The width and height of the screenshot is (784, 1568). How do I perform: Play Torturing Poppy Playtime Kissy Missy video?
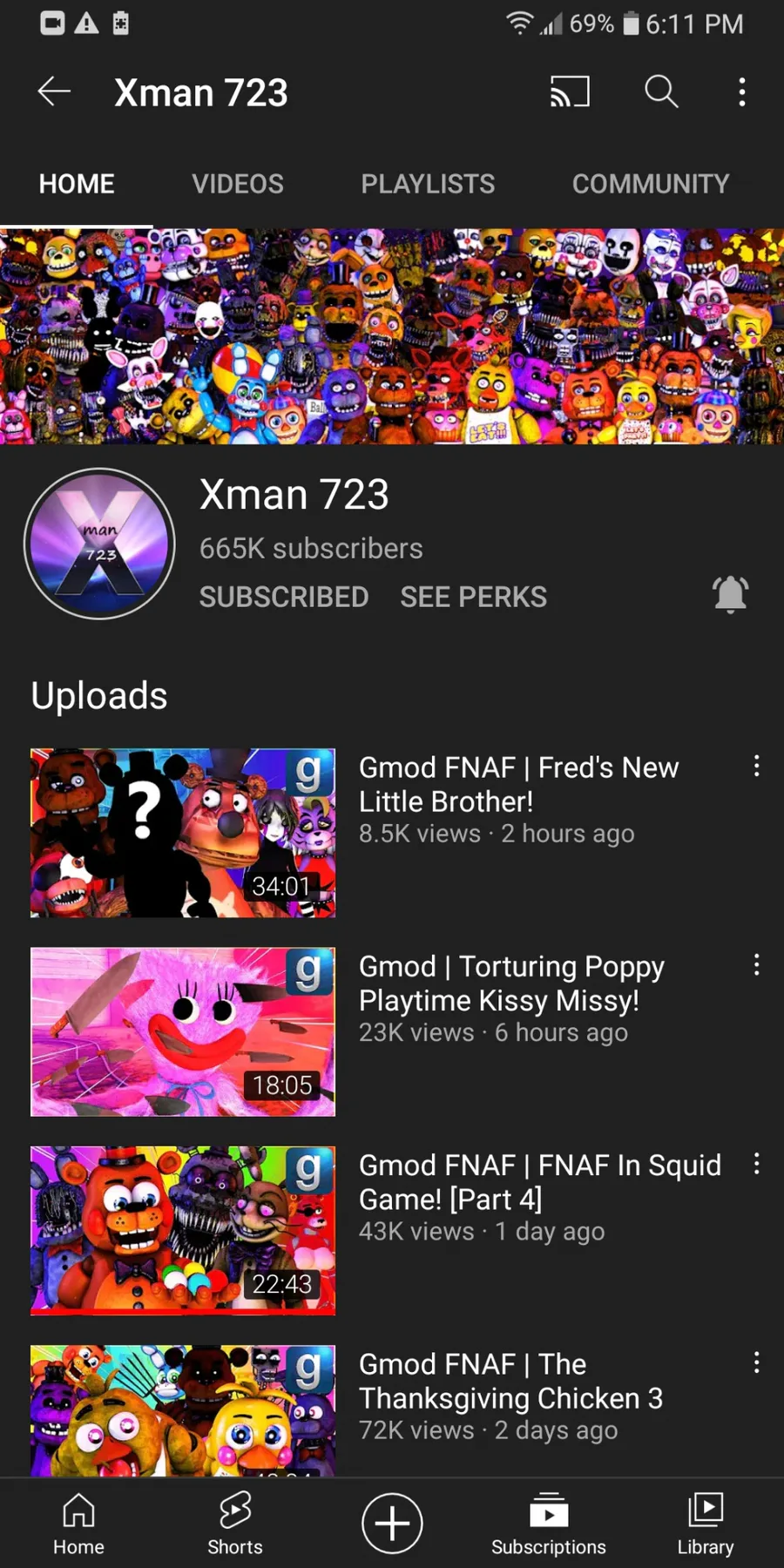tap(183, 1031)
